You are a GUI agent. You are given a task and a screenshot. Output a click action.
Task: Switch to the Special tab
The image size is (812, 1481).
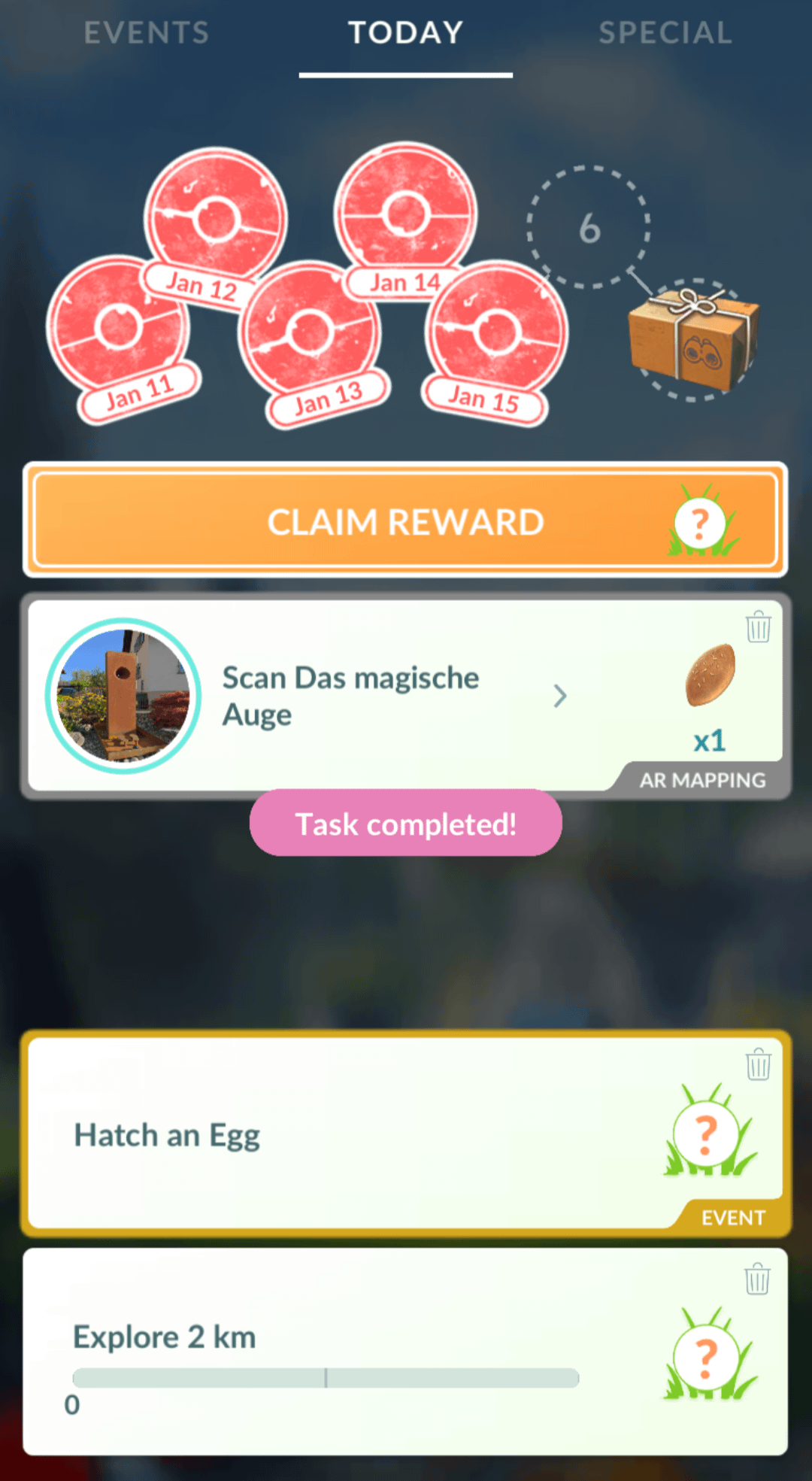coord(665,33)
